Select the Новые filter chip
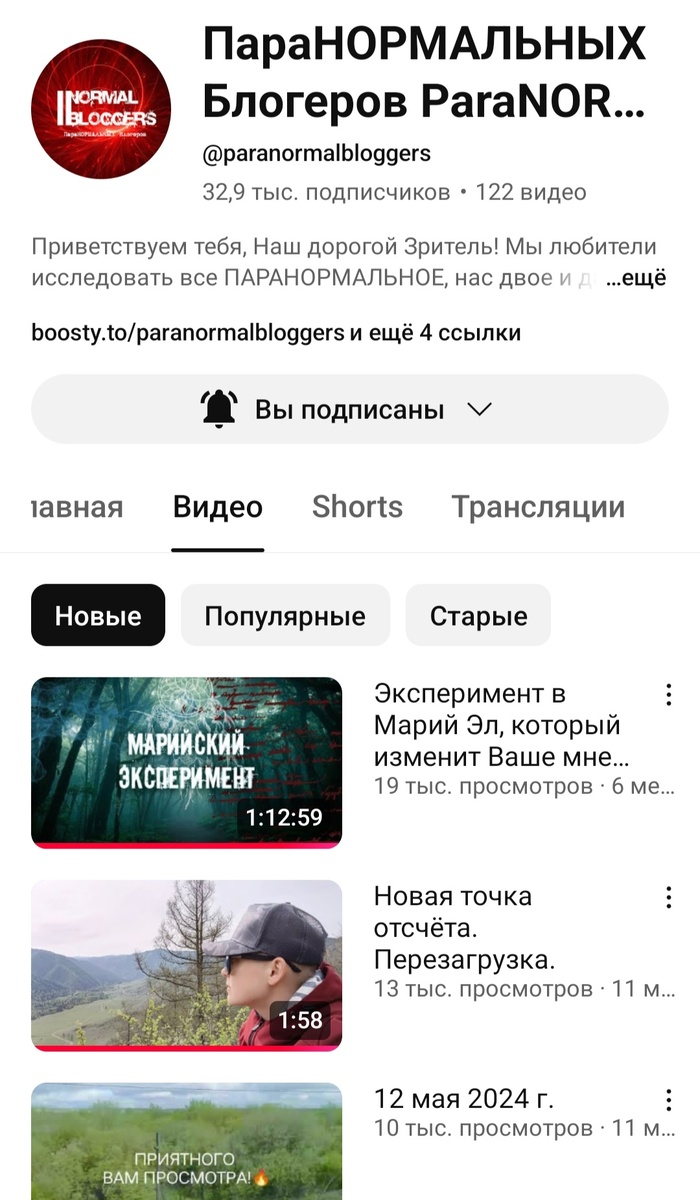700x1200 pixels. pos(98,616)
